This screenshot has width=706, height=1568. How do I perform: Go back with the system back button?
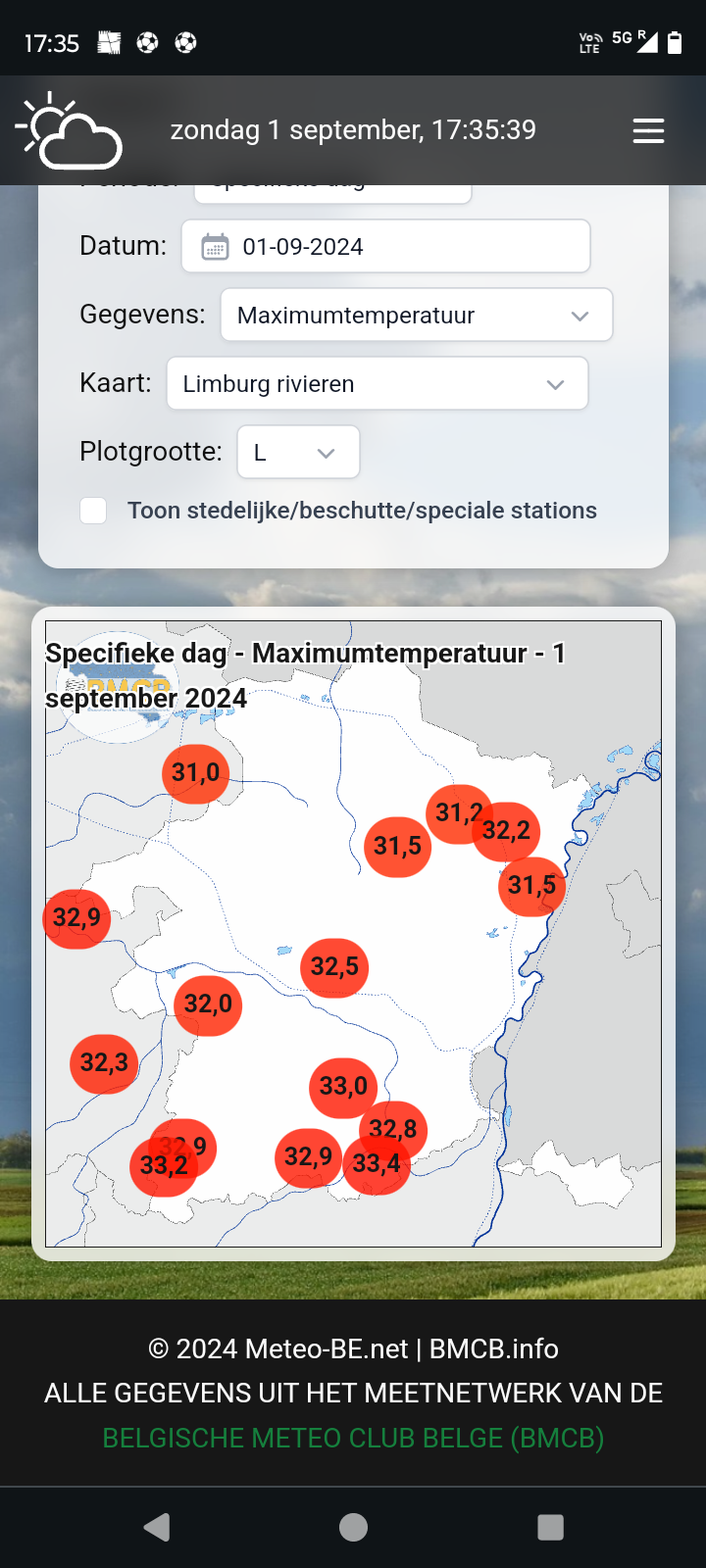[x=157, y=1527]
